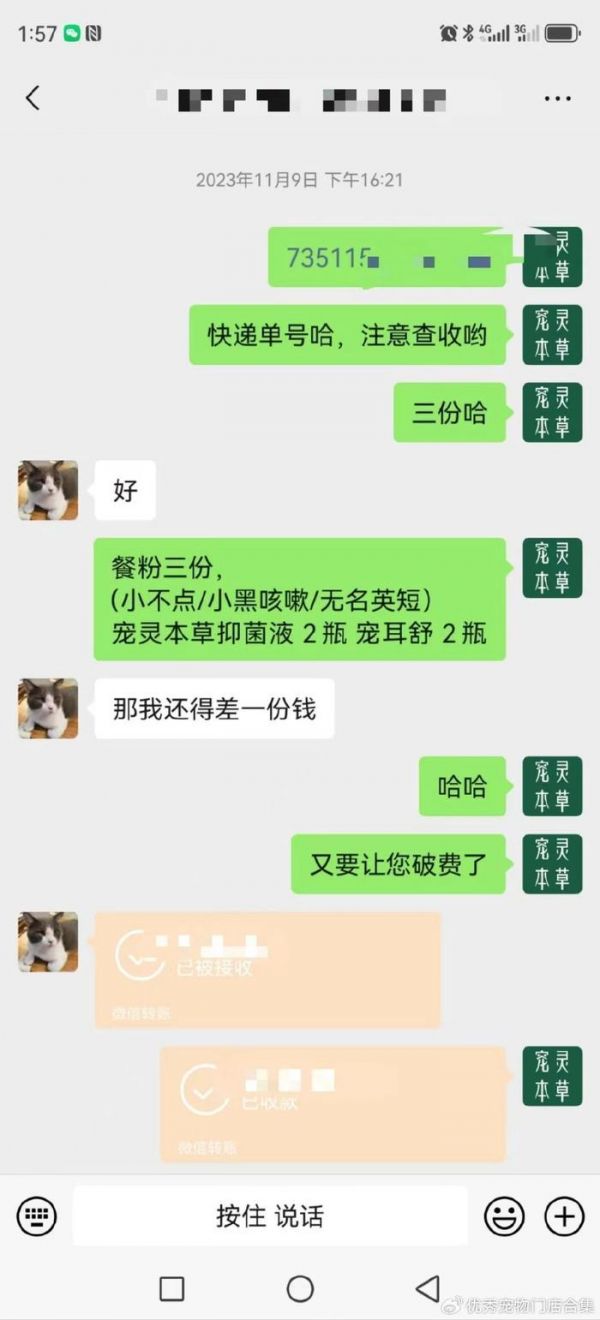Open the emoji sticker panel
The height and width of the screenshot is (1320, 600).
504,1216
